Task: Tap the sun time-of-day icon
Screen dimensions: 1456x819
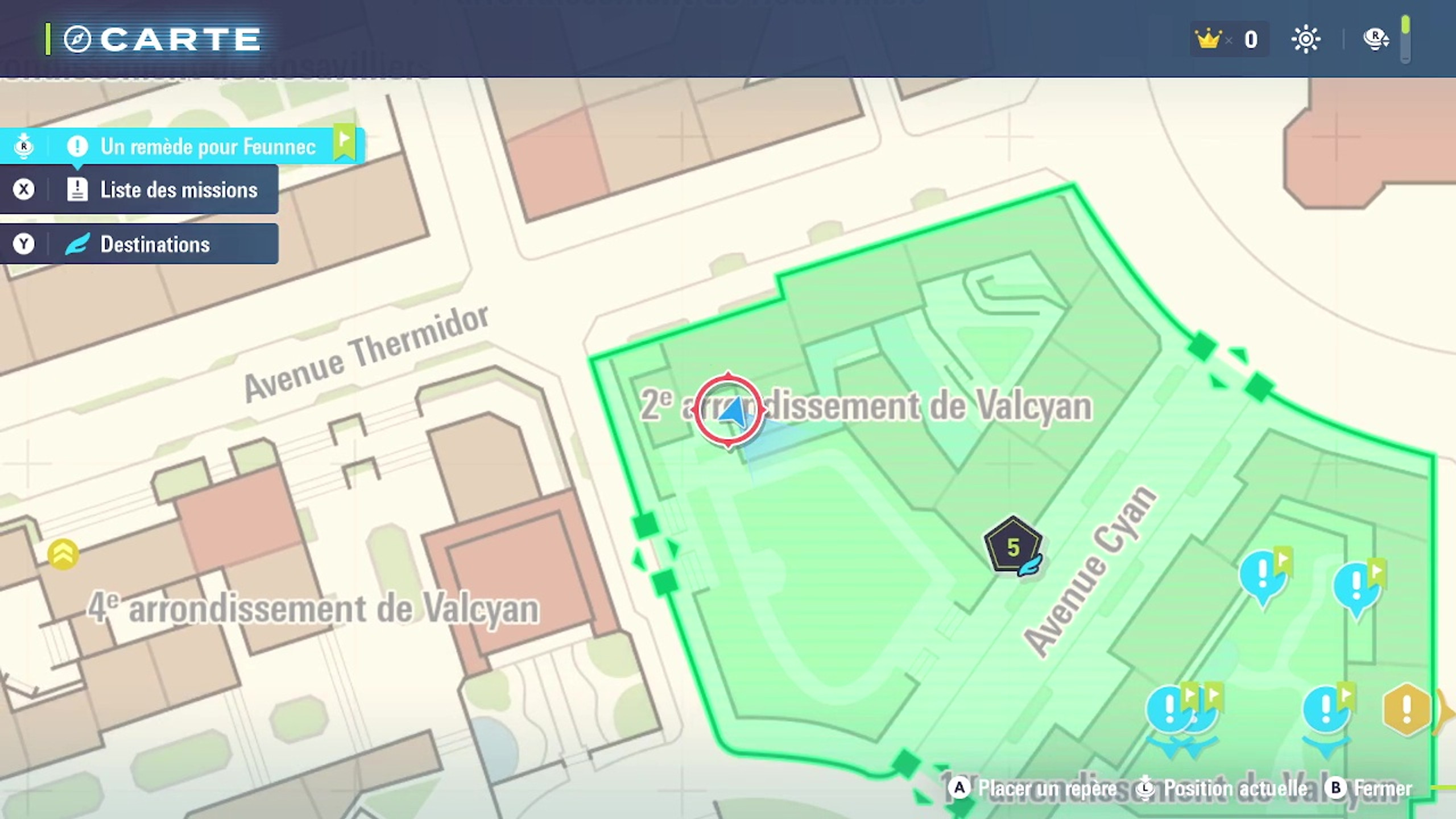Action: (x=1305, y=39)
